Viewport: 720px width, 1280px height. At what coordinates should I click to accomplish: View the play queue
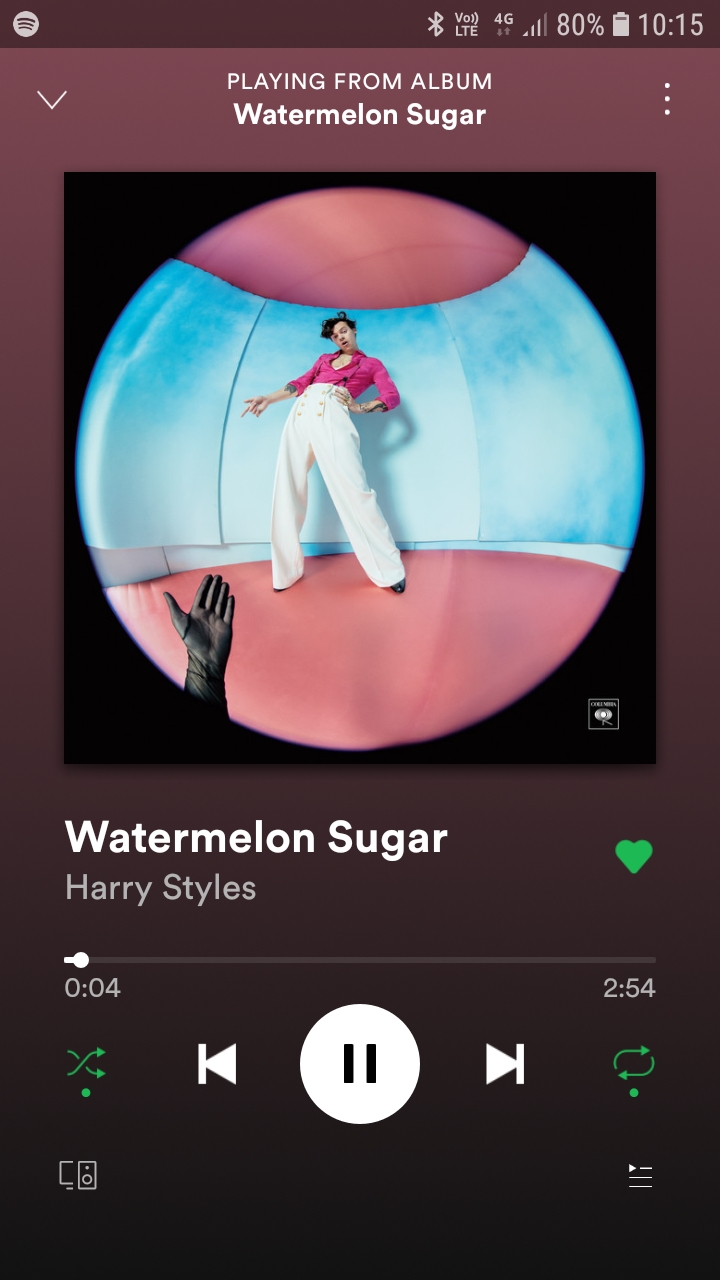pyautogui.click(x=640, y=1175)
